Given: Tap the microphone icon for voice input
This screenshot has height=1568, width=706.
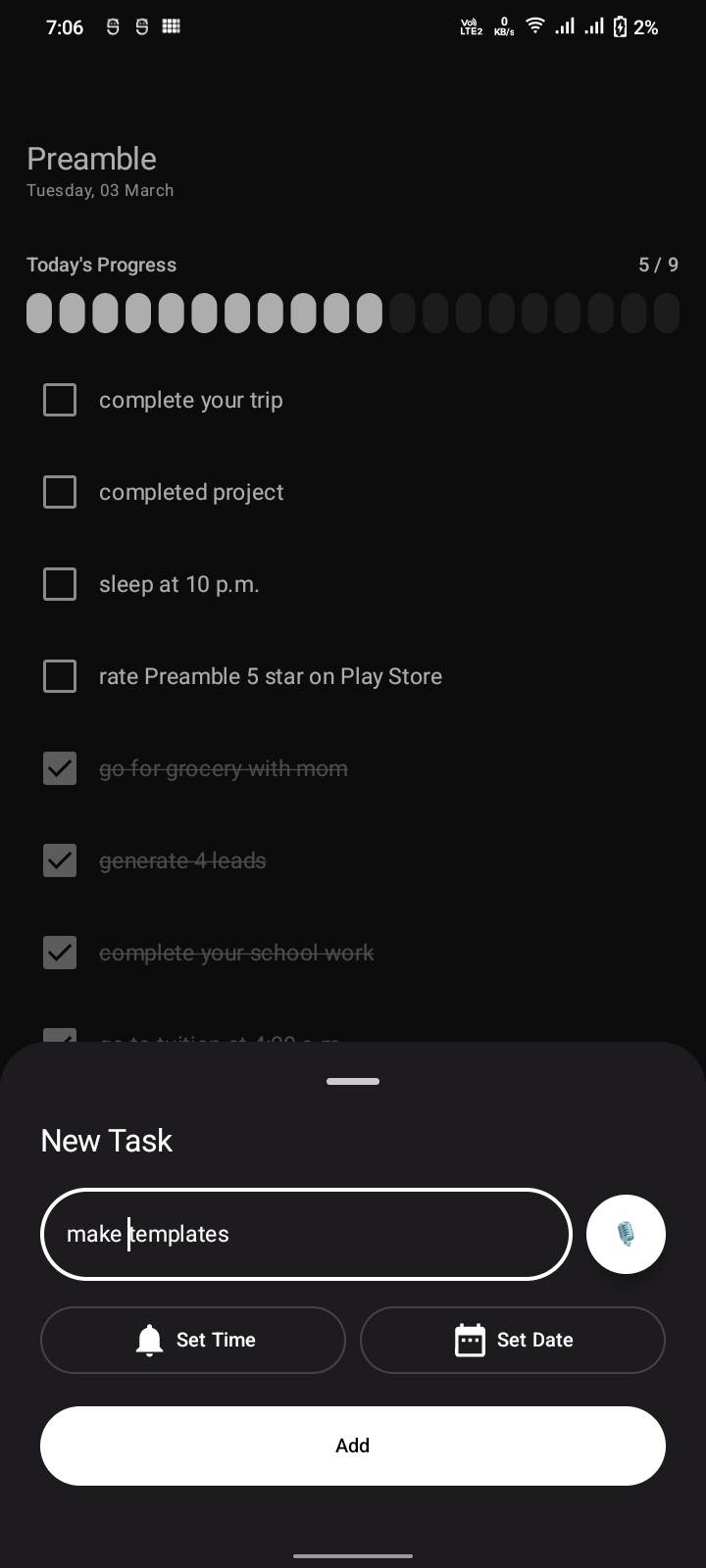Looking at the screenshot, I should pos(626,1234).
